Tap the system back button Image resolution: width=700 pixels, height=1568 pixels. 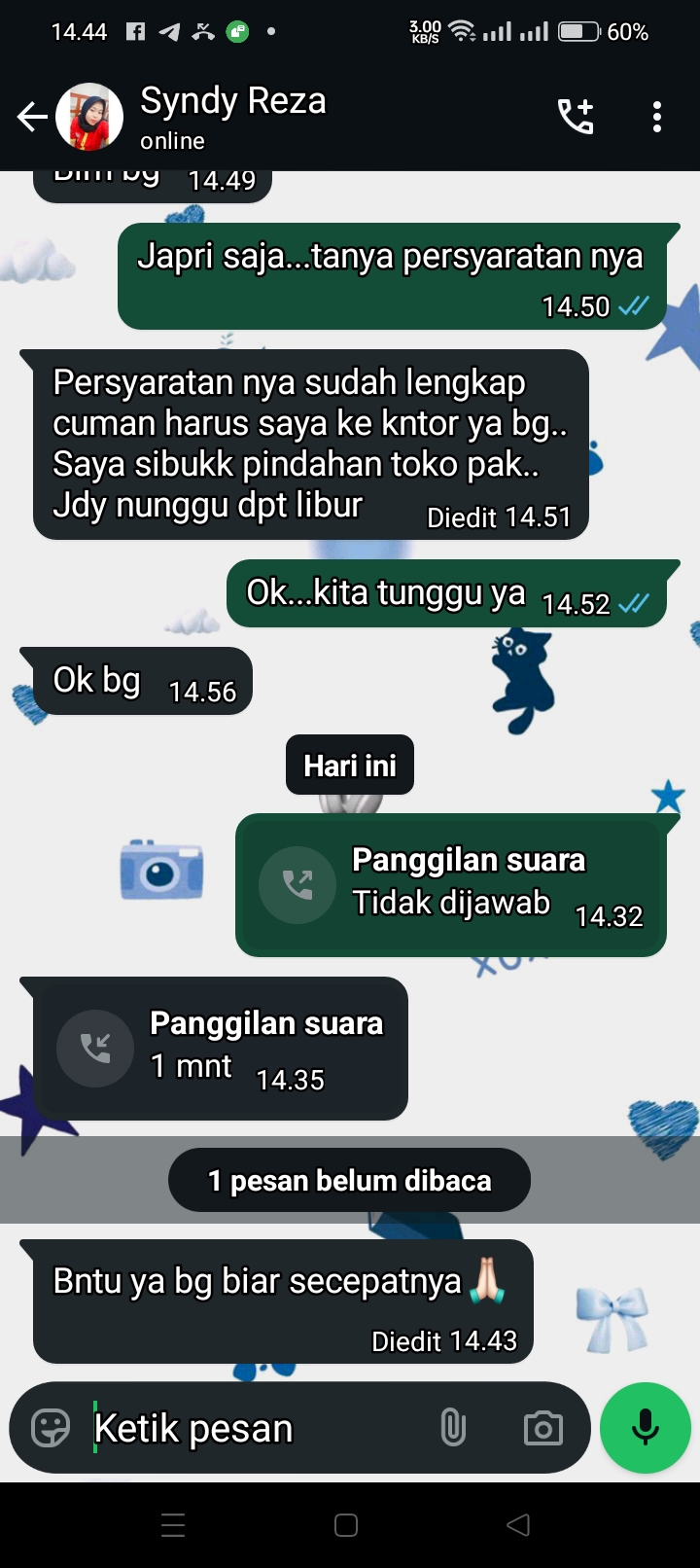[518, 1525]
